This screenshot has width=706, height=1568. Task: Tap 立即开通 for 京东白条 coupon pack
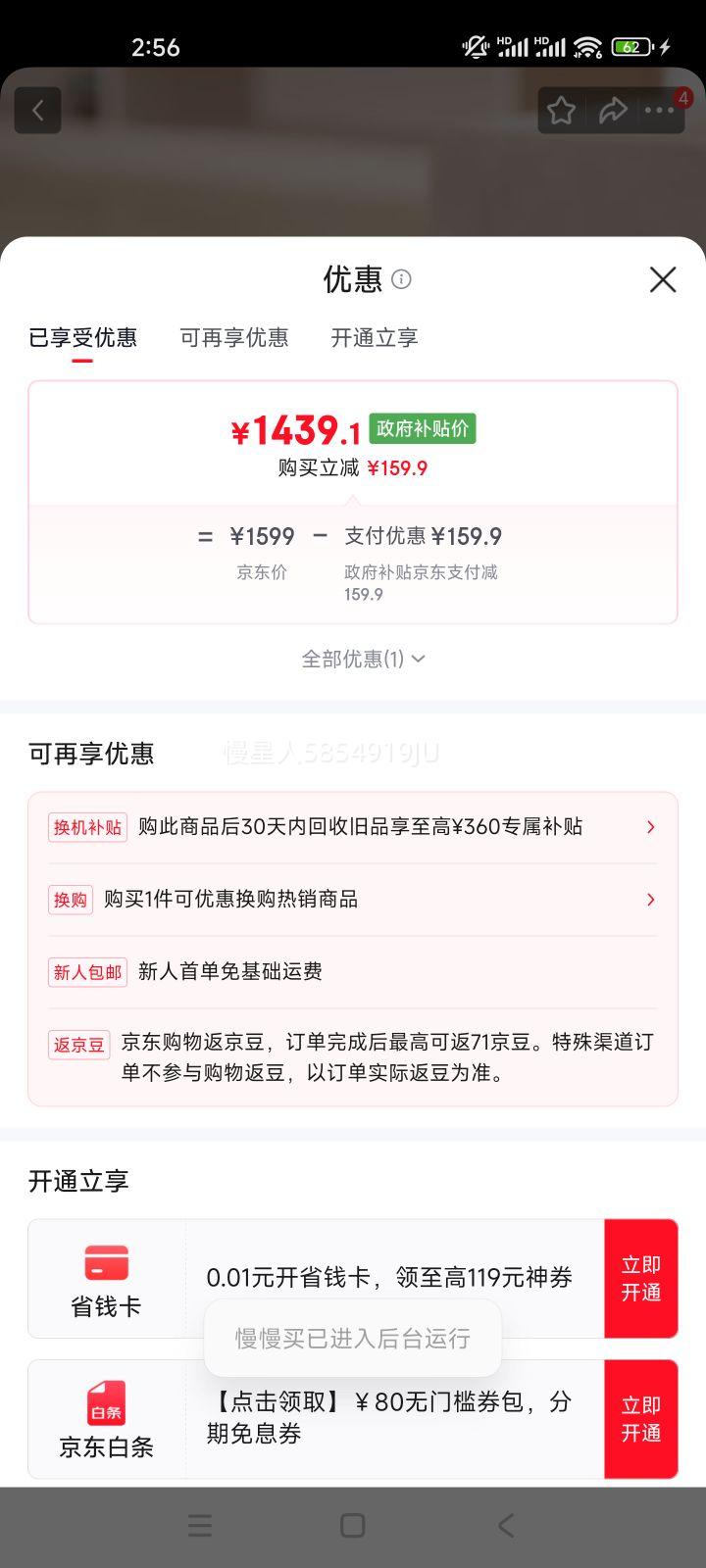(x=641, y=1419)
